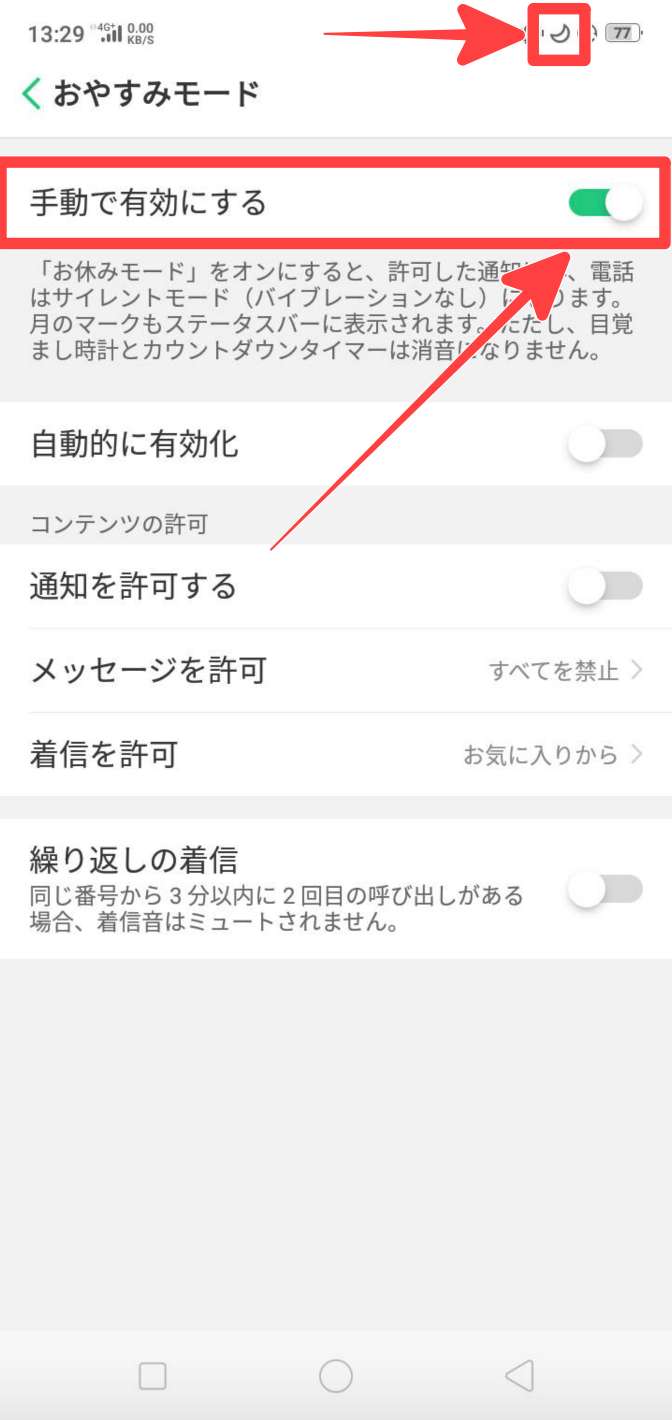Turn off the 手動で有効にする switch

click(x=605, y=204)
